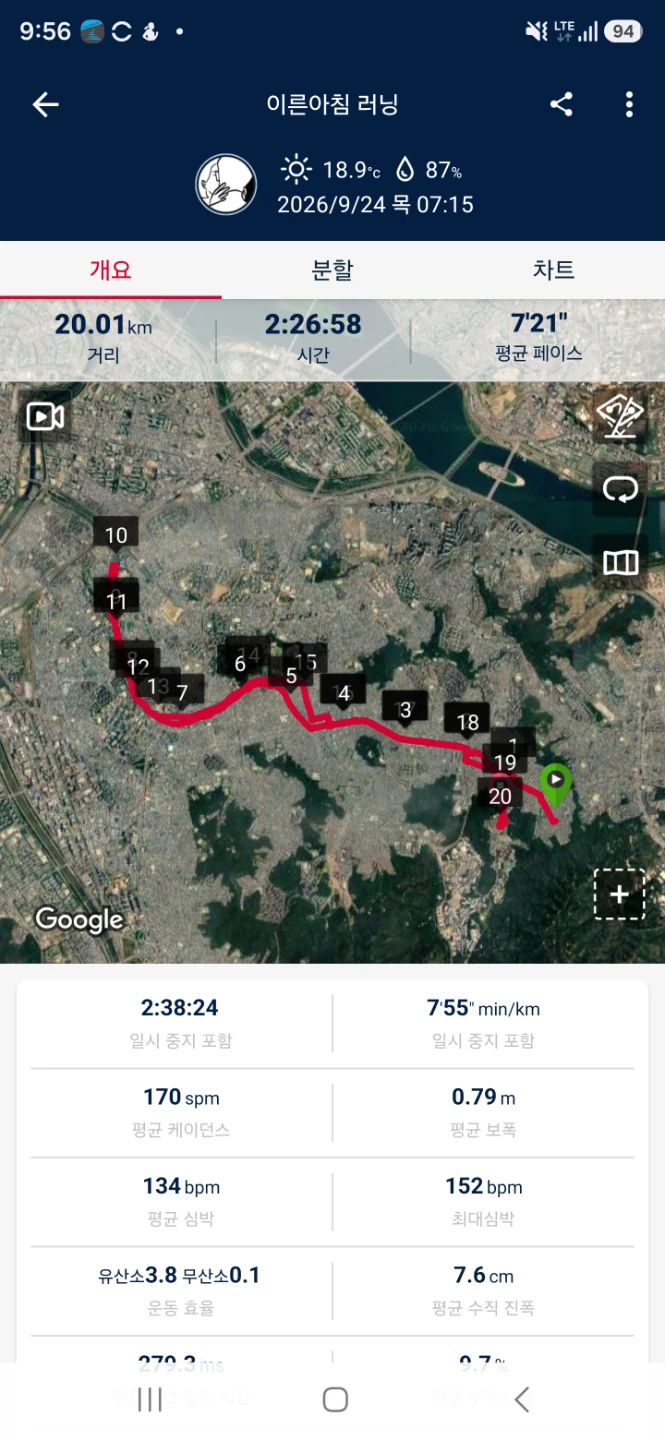This screenshot has height=1440, width=665.
Task: Go to the home screen
Action: pyautogui.click(x=336, y=1399)
